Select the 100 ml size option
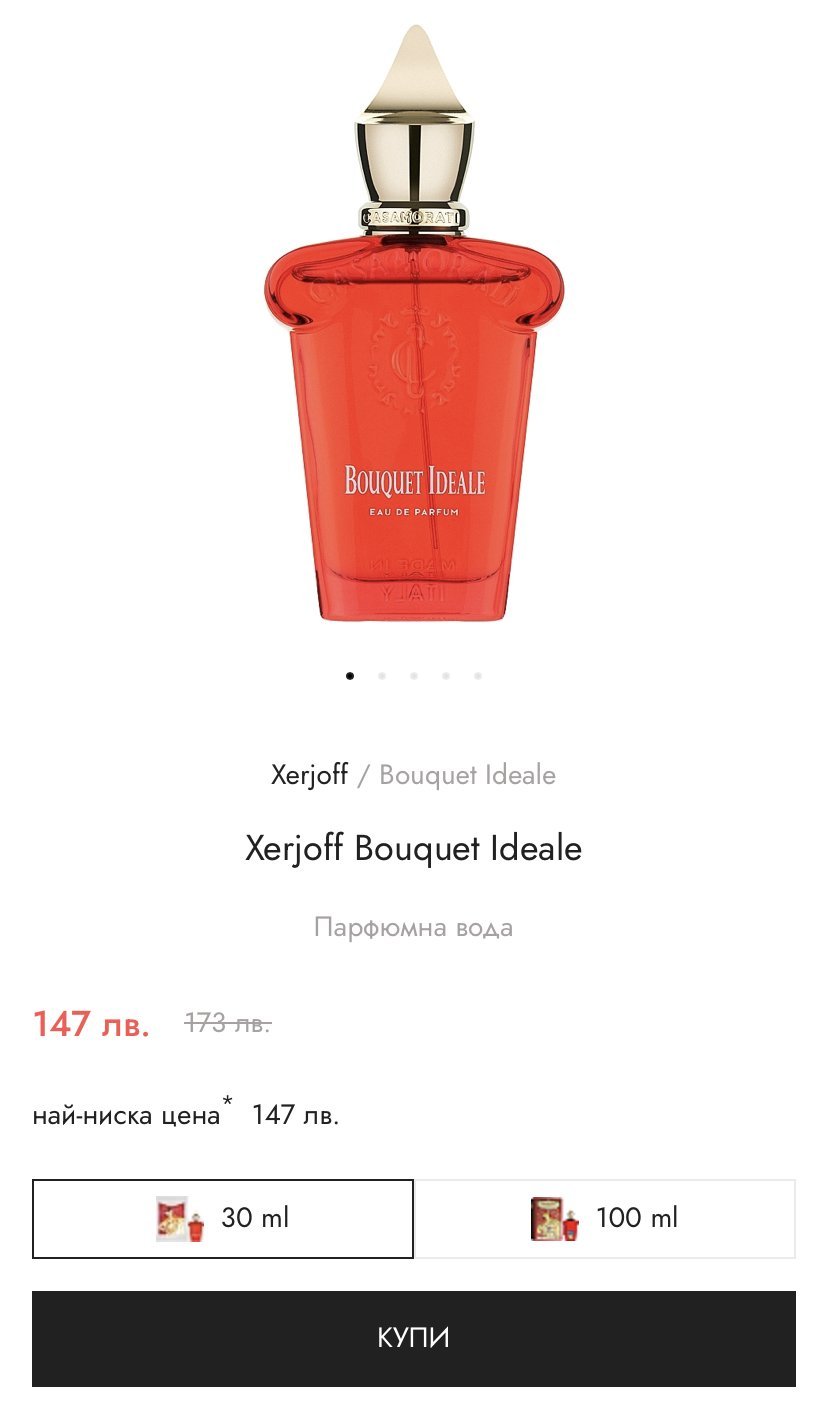Viewport: 828px width, 1417px height. (605, 1218)
